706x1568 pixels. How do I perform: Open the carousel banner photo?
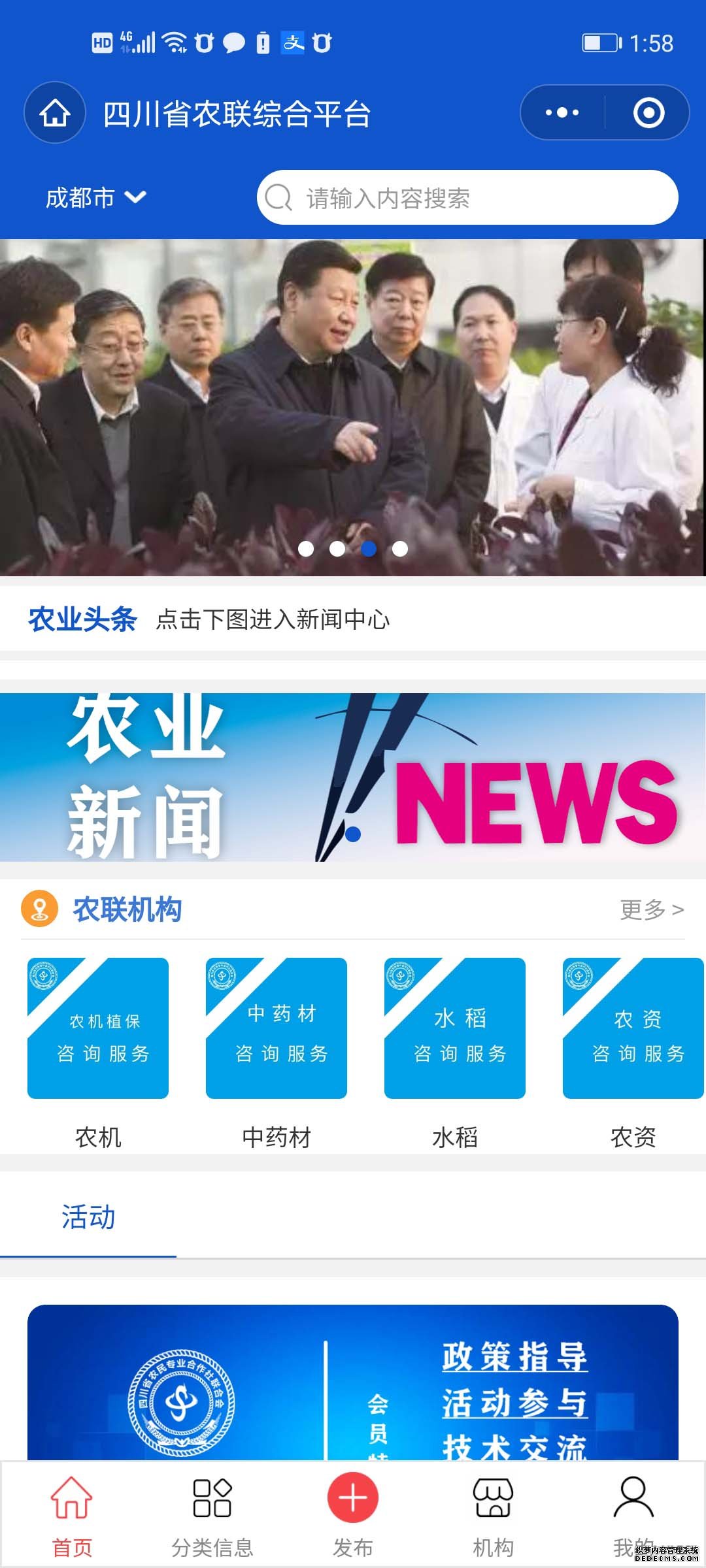pos(353,405)
